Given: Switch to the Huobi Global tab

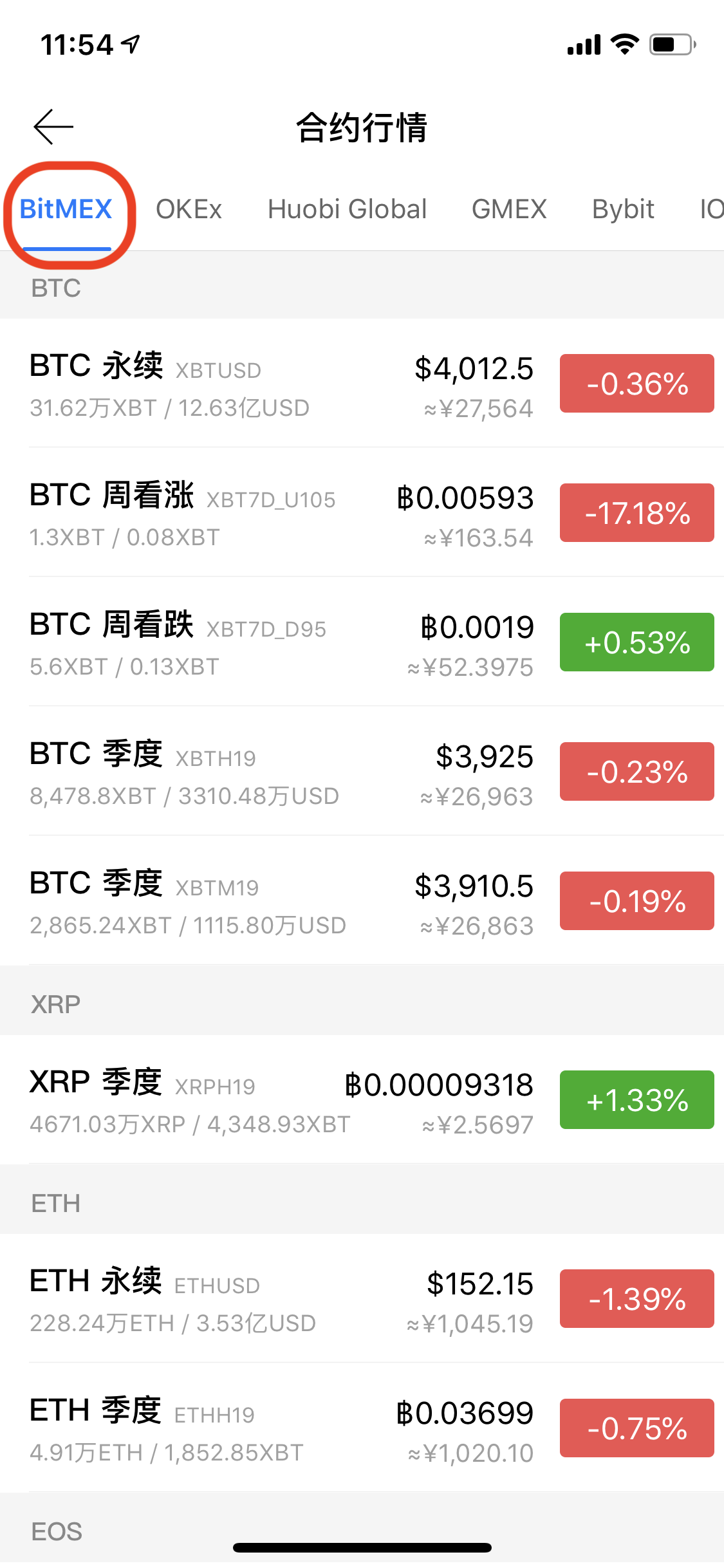Looking at the screenshot, I should [347, 209].
